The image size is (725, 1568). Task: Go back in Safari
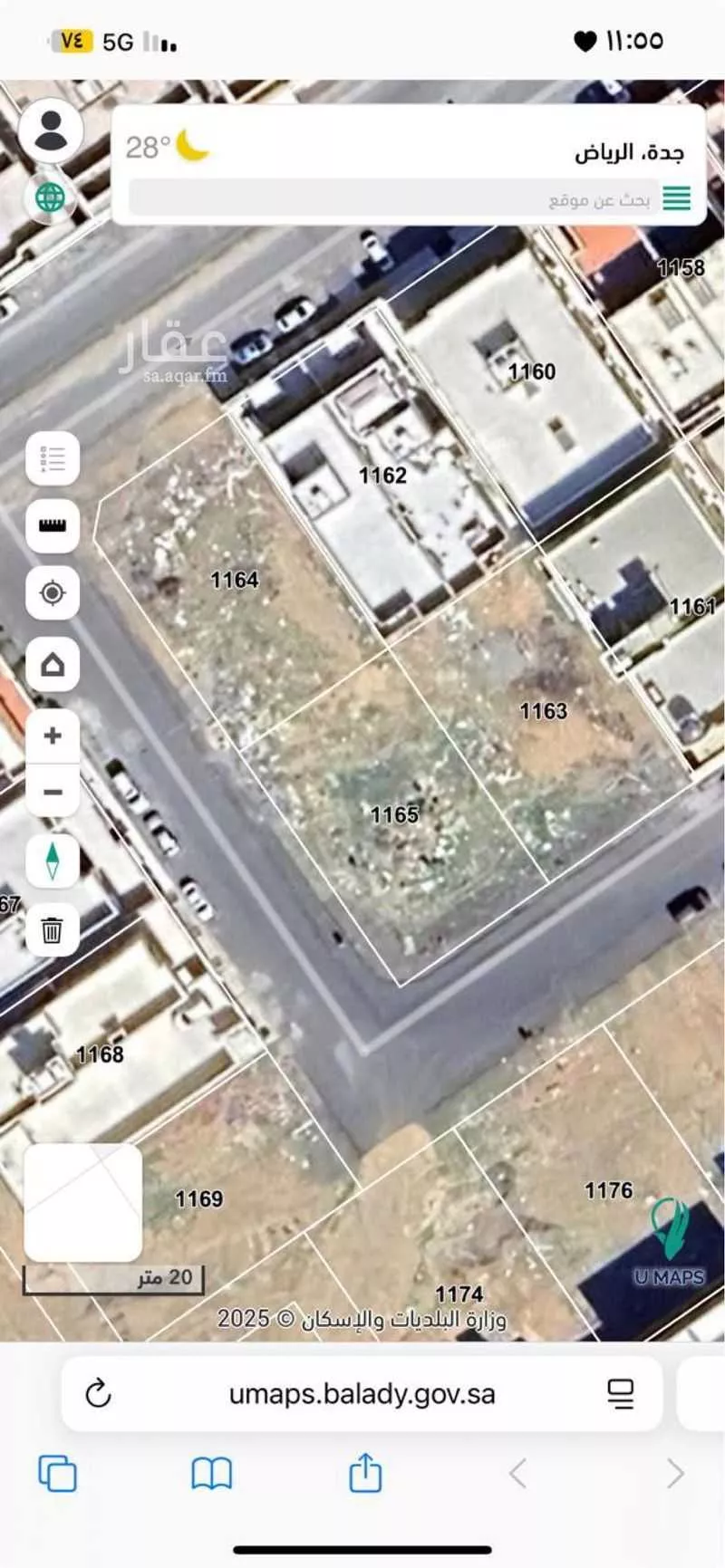[517, 1474]
